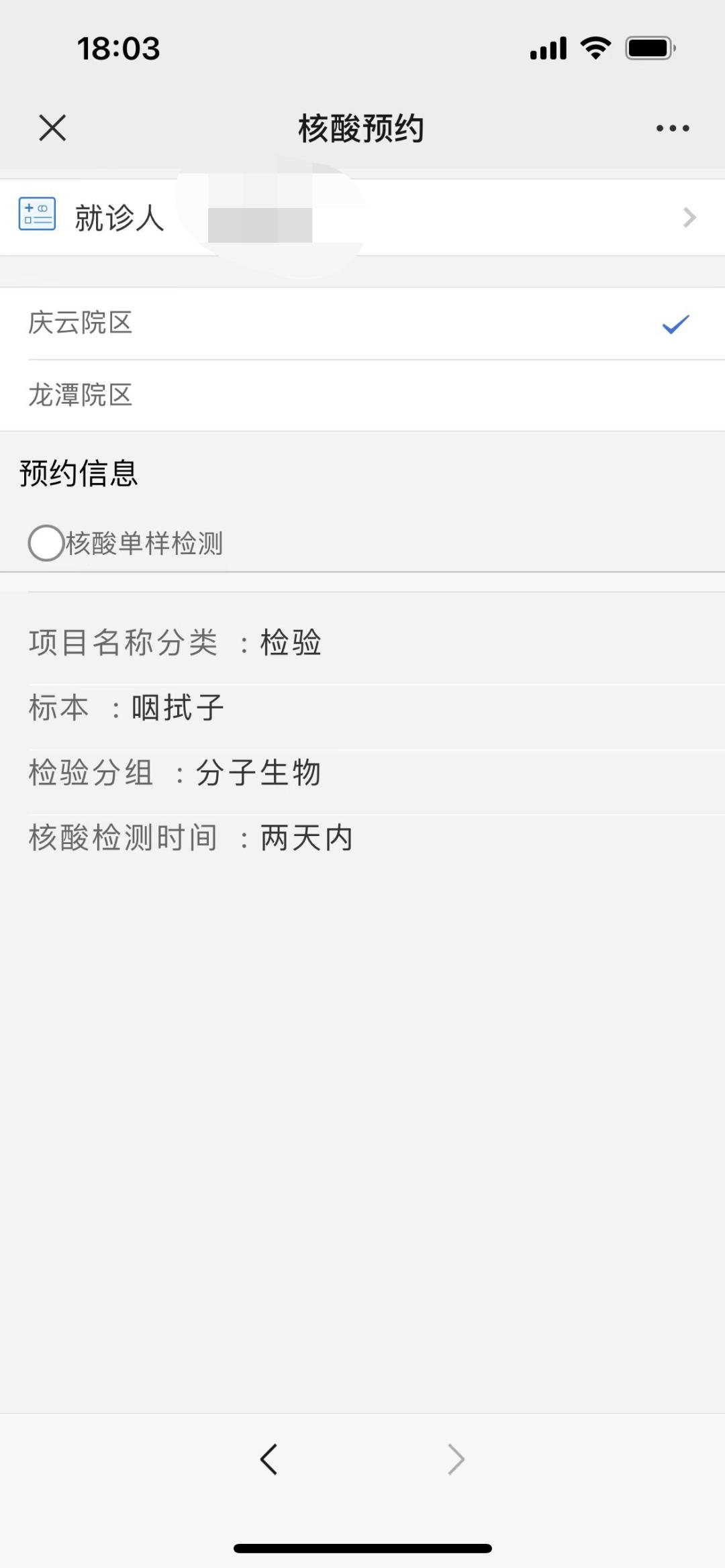The height and width of the screenshot is (1568, 725).
Task: Click the back arrow at page bottom
Action: (269, 1459)
